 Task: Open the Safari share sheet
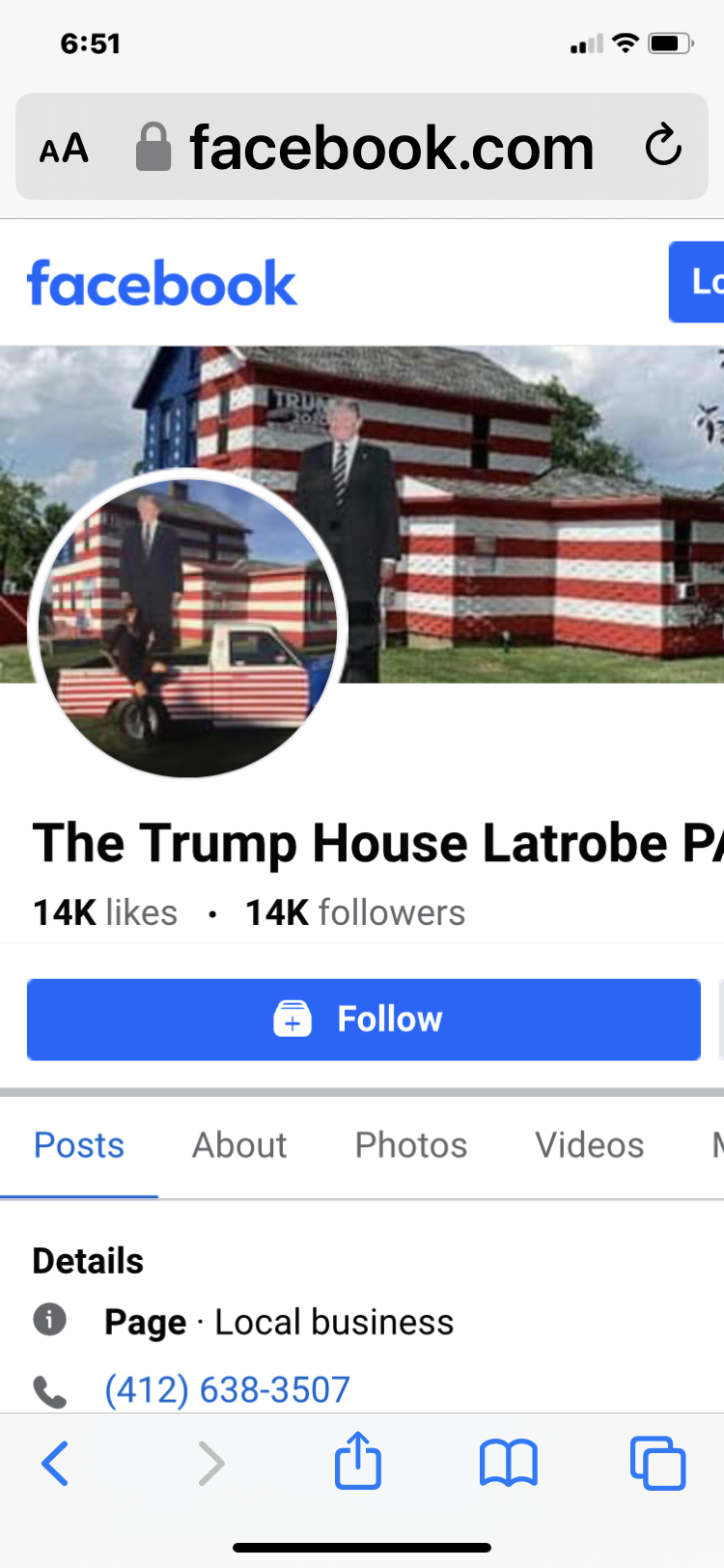(x=358, y=1462)
